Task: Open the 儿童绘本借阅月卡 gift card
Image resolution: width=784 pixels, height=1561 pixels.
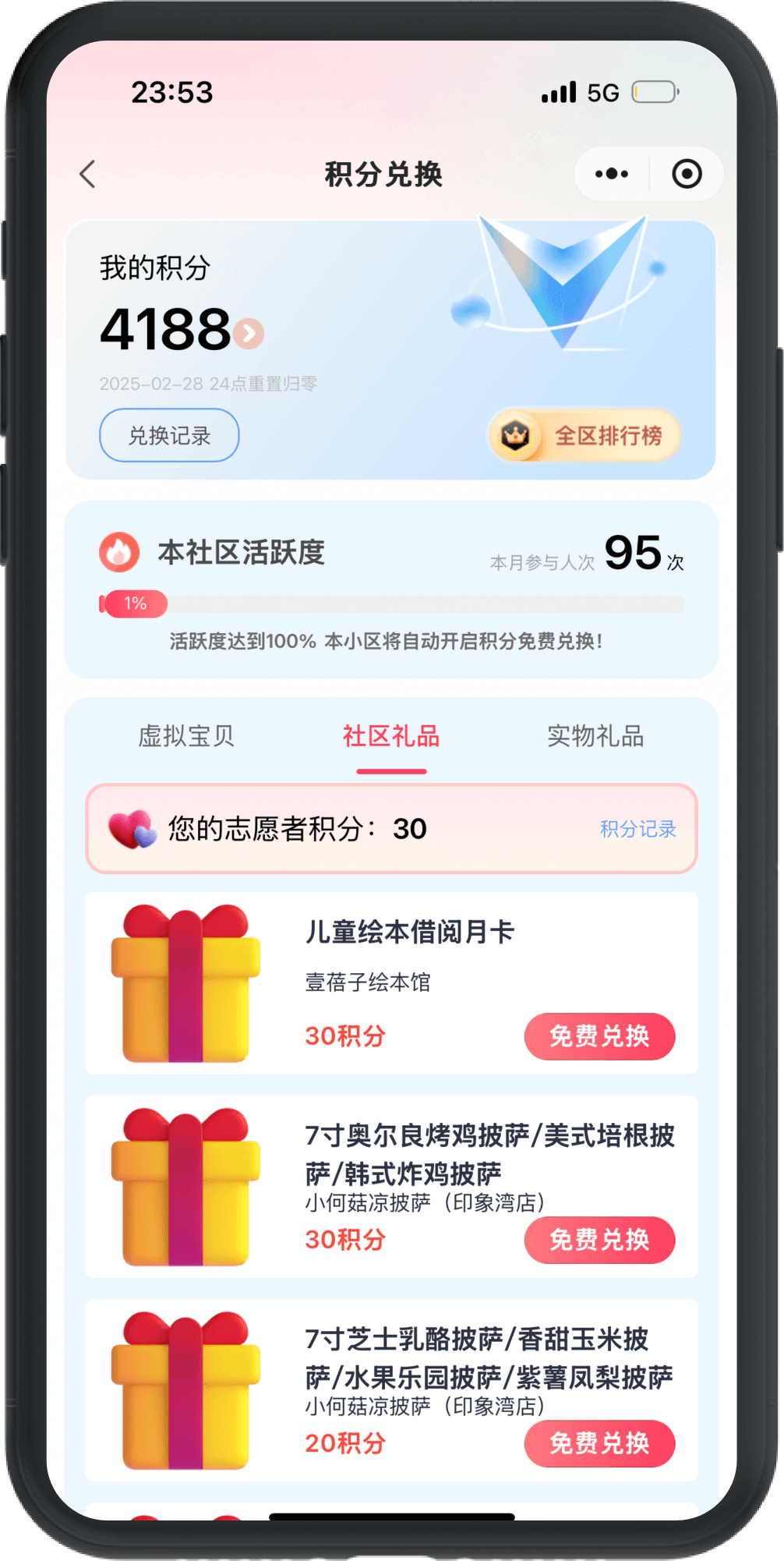Action: [x=409, y=933]
